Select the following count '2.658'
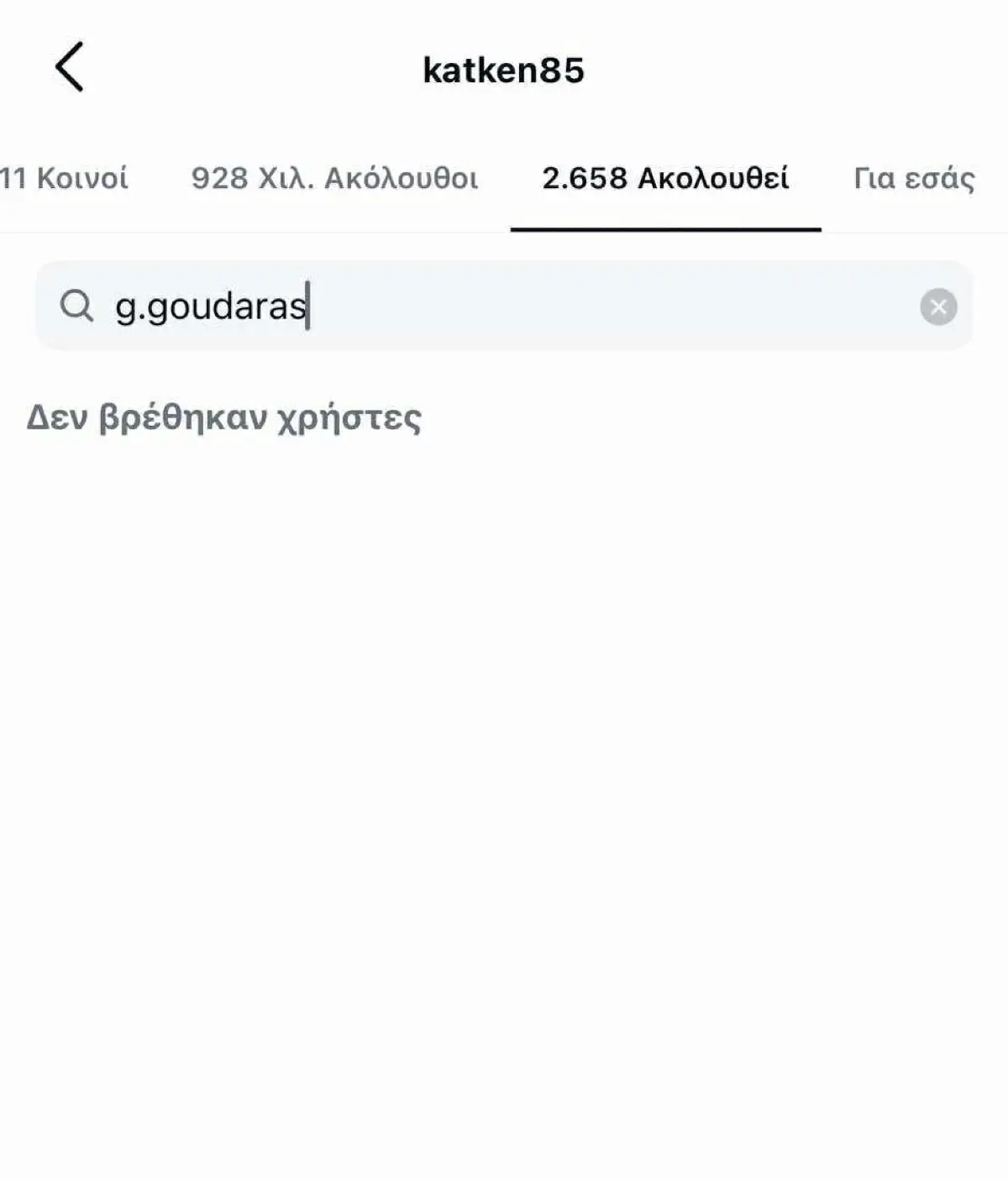1008x1180 pixels. pos(588,178)
